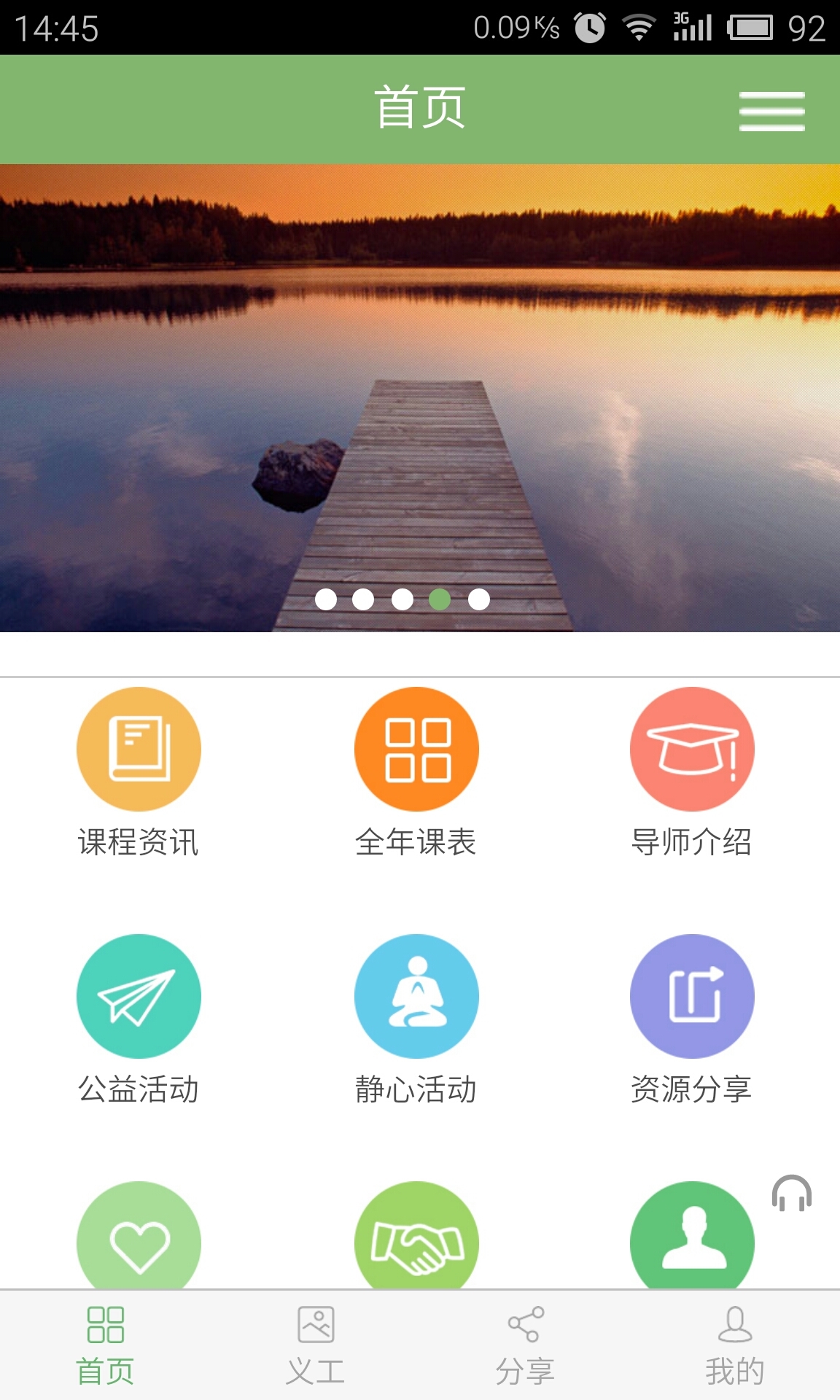Tap the person silhouette icon tile

click(692, 1240)
